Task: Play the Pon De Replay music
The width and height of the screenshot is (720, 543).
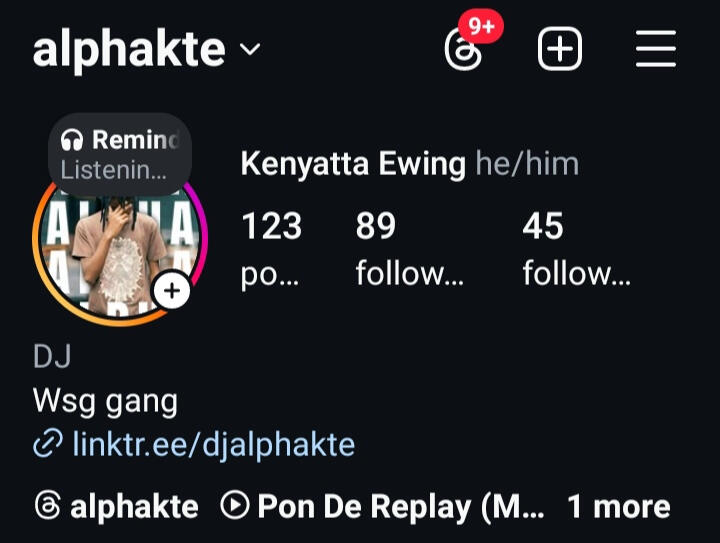Action: coord(384,506)
